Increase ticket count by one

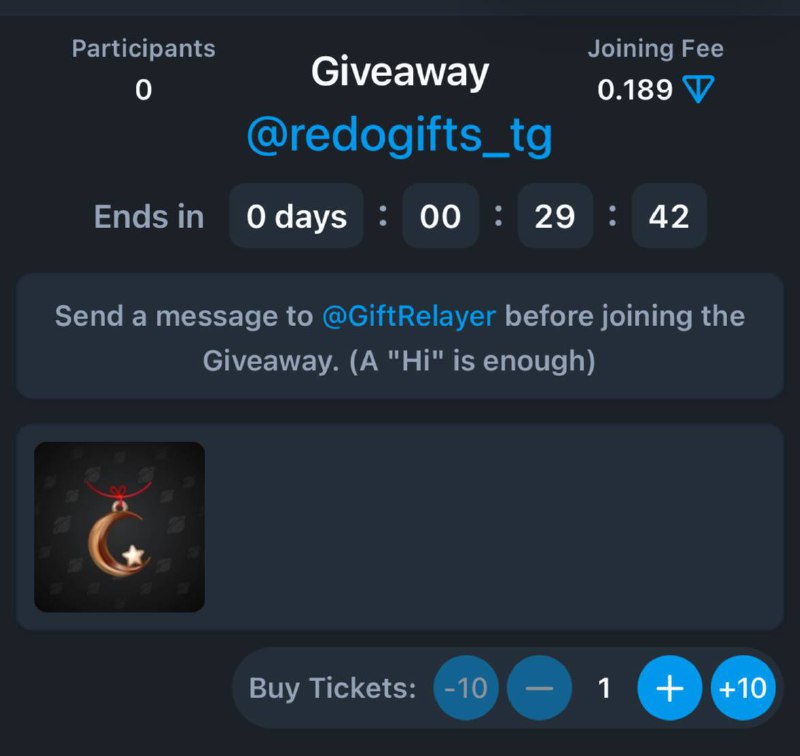(x=669, y=688)
